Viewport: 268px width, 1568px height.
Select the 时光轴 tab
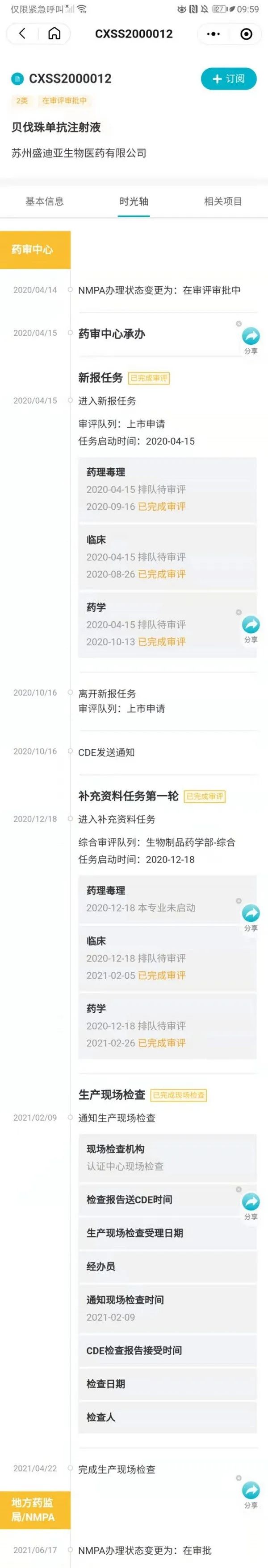pos(134,202)
